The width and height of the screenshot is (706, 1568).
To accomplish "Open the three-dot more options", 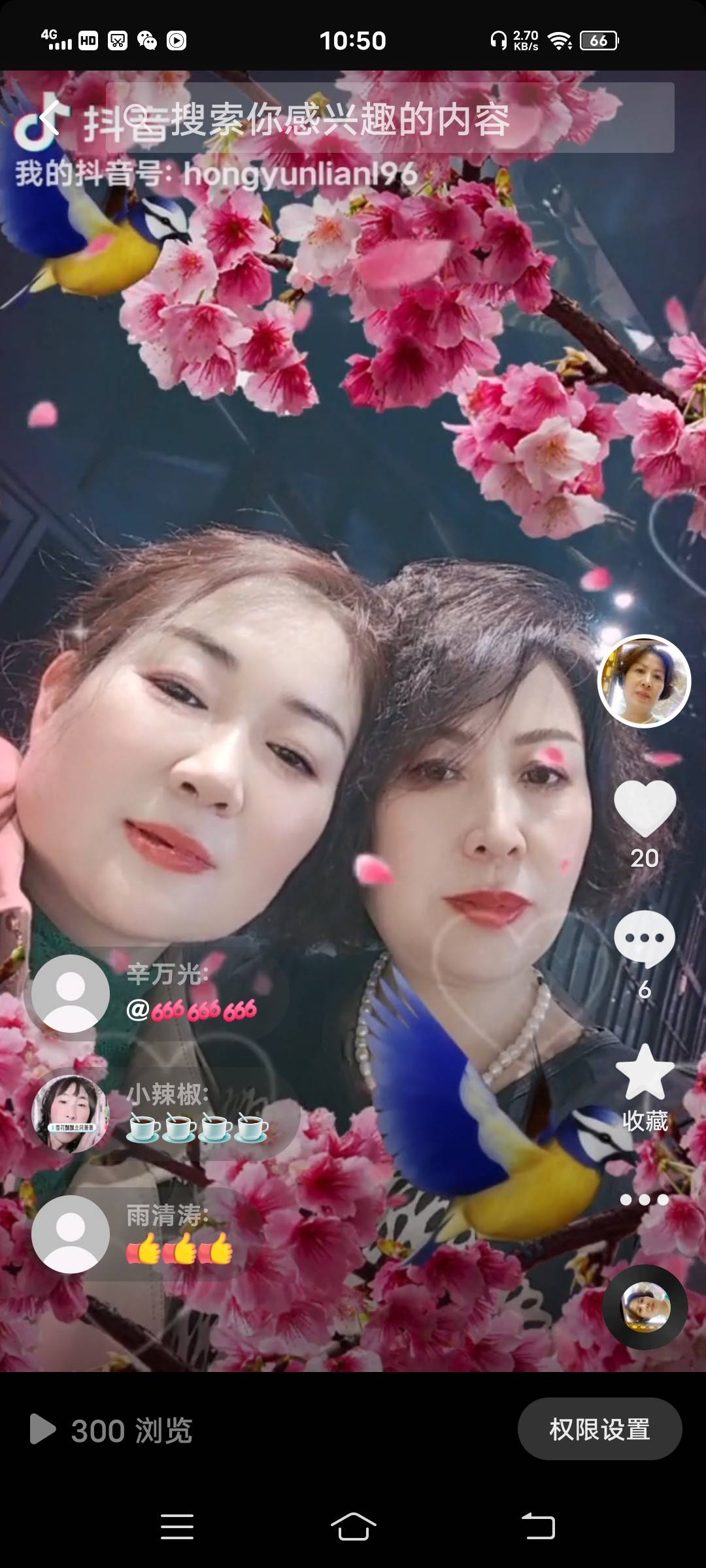I will (645, 1200).
